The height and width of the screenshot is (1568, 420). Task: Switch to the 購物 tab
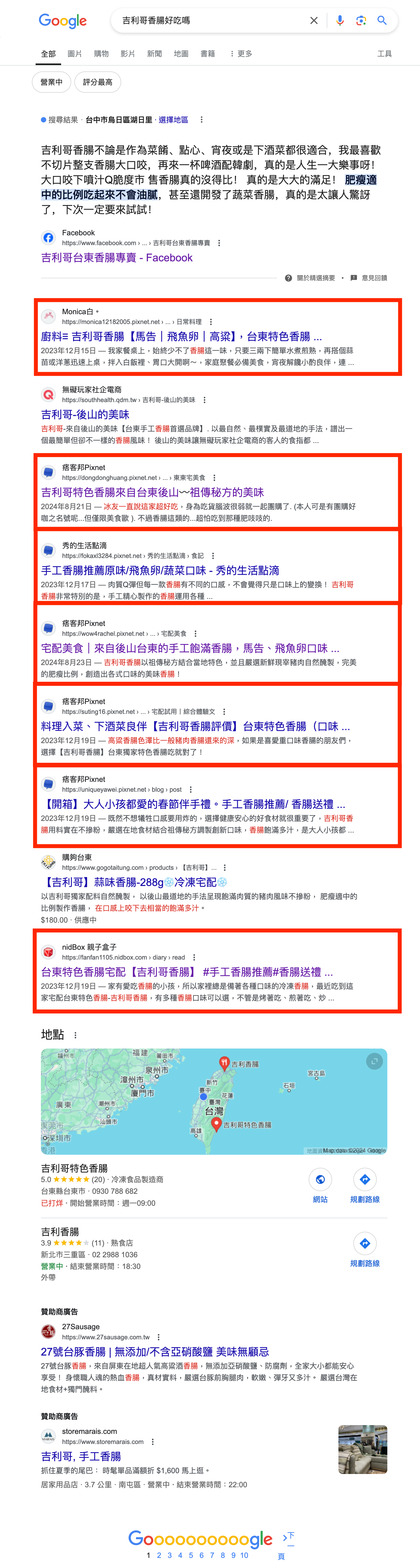click(x=101, y=54)
